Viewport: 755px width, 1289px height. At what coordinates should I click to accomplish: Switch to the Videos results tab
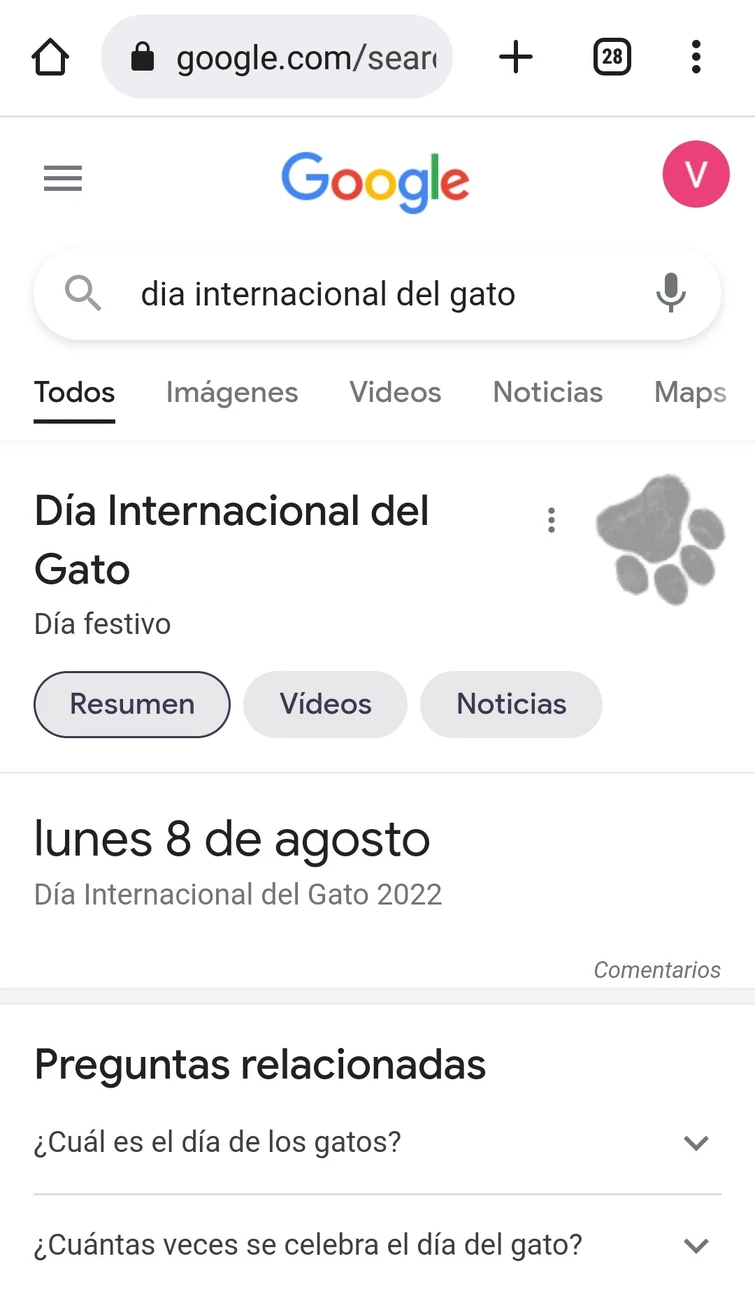tap(395, 392)
